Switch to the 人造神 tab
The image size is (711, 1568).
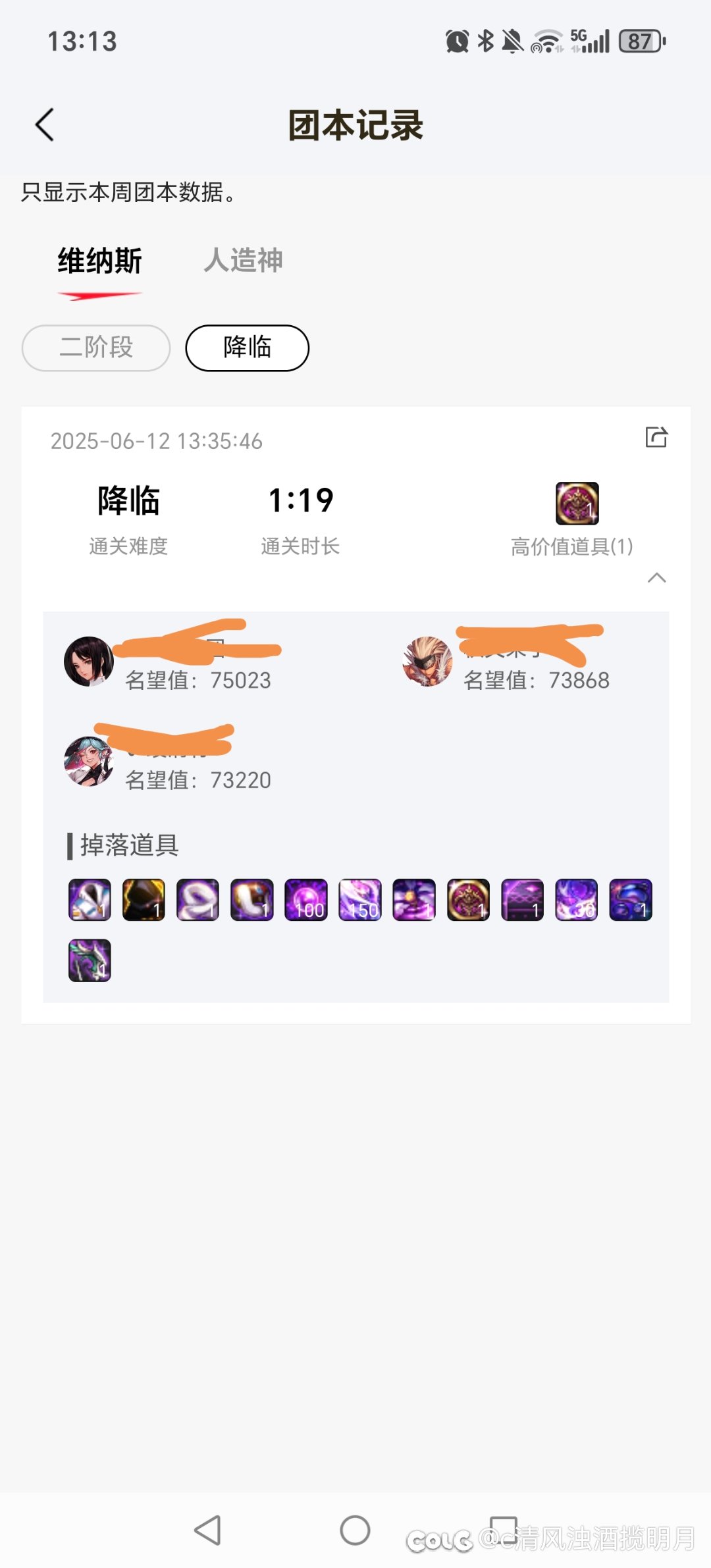tap(243, 261)
